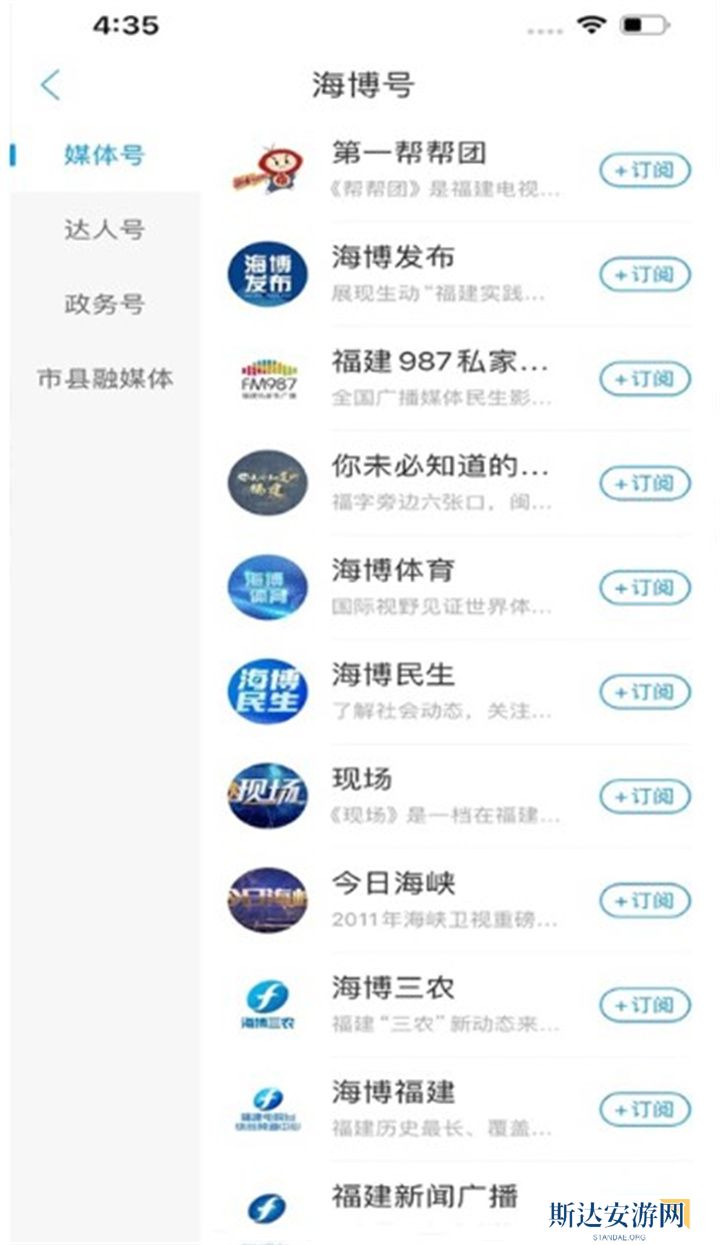720x1245 pixels.
Task: Subscribe to 第一帮帮团
Action: tap(645, 171)
